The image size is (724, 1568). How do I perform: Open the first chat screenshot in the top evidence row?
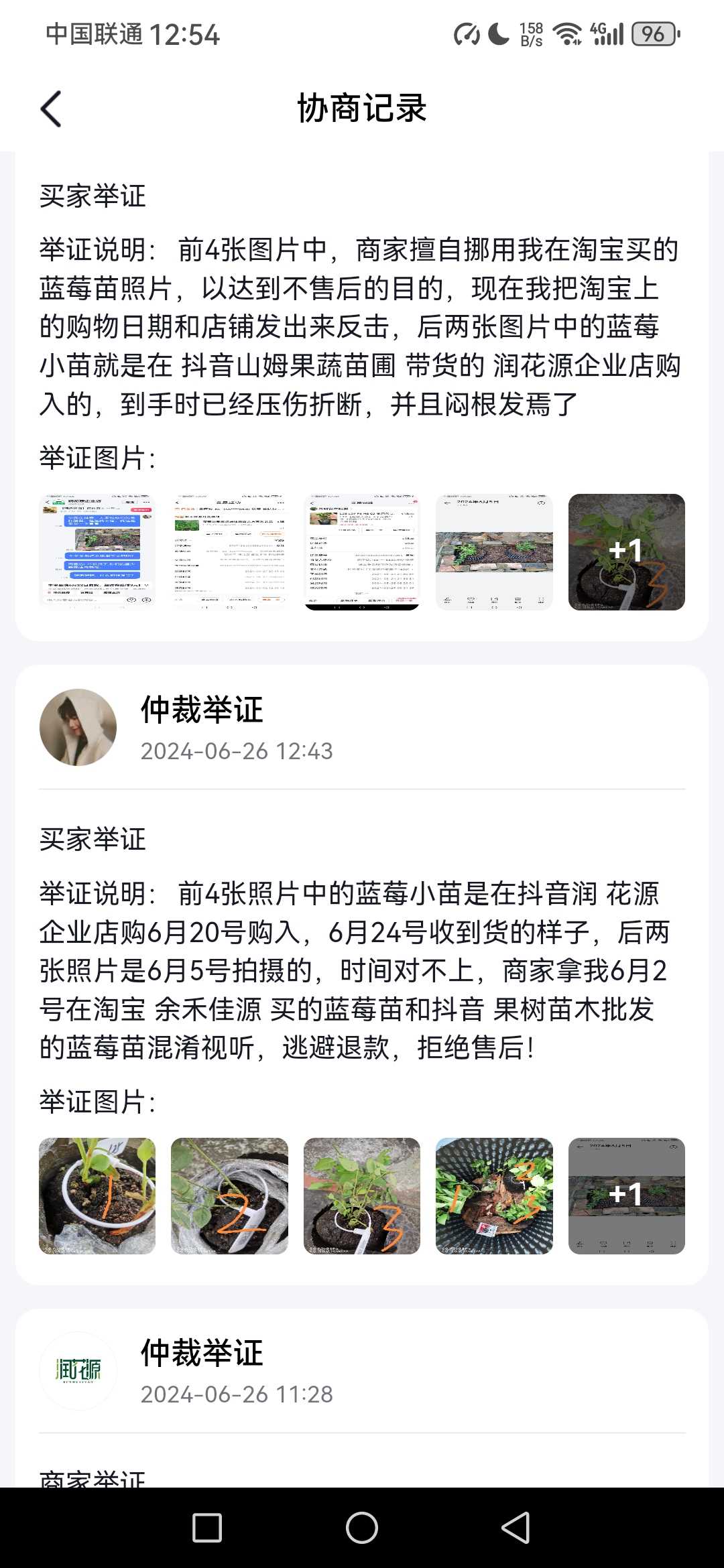(x=97, y=552)
